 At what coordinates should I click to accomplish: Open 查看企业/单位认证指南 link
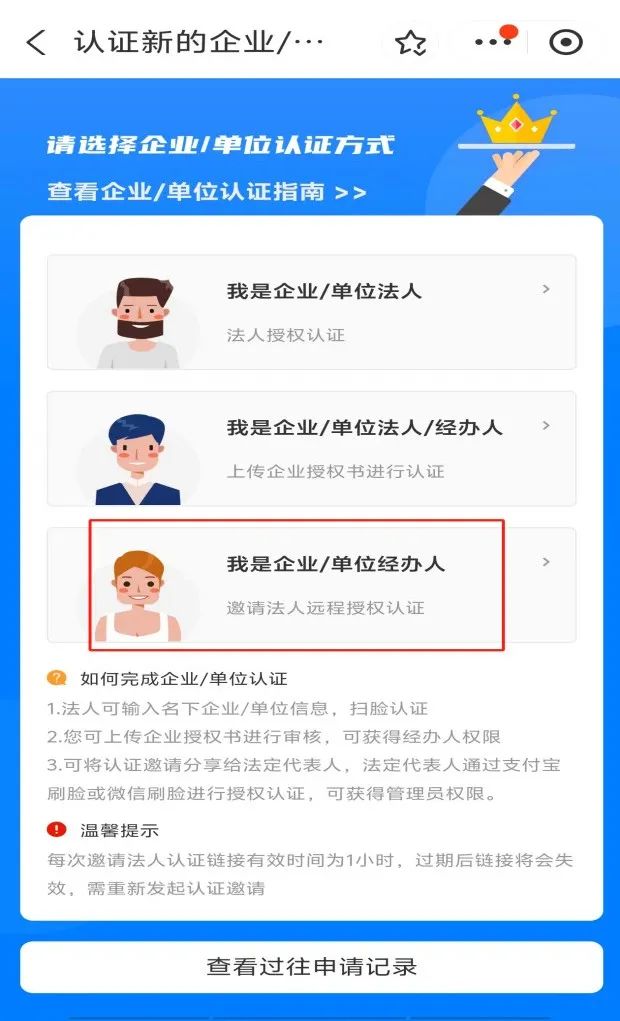207,192
